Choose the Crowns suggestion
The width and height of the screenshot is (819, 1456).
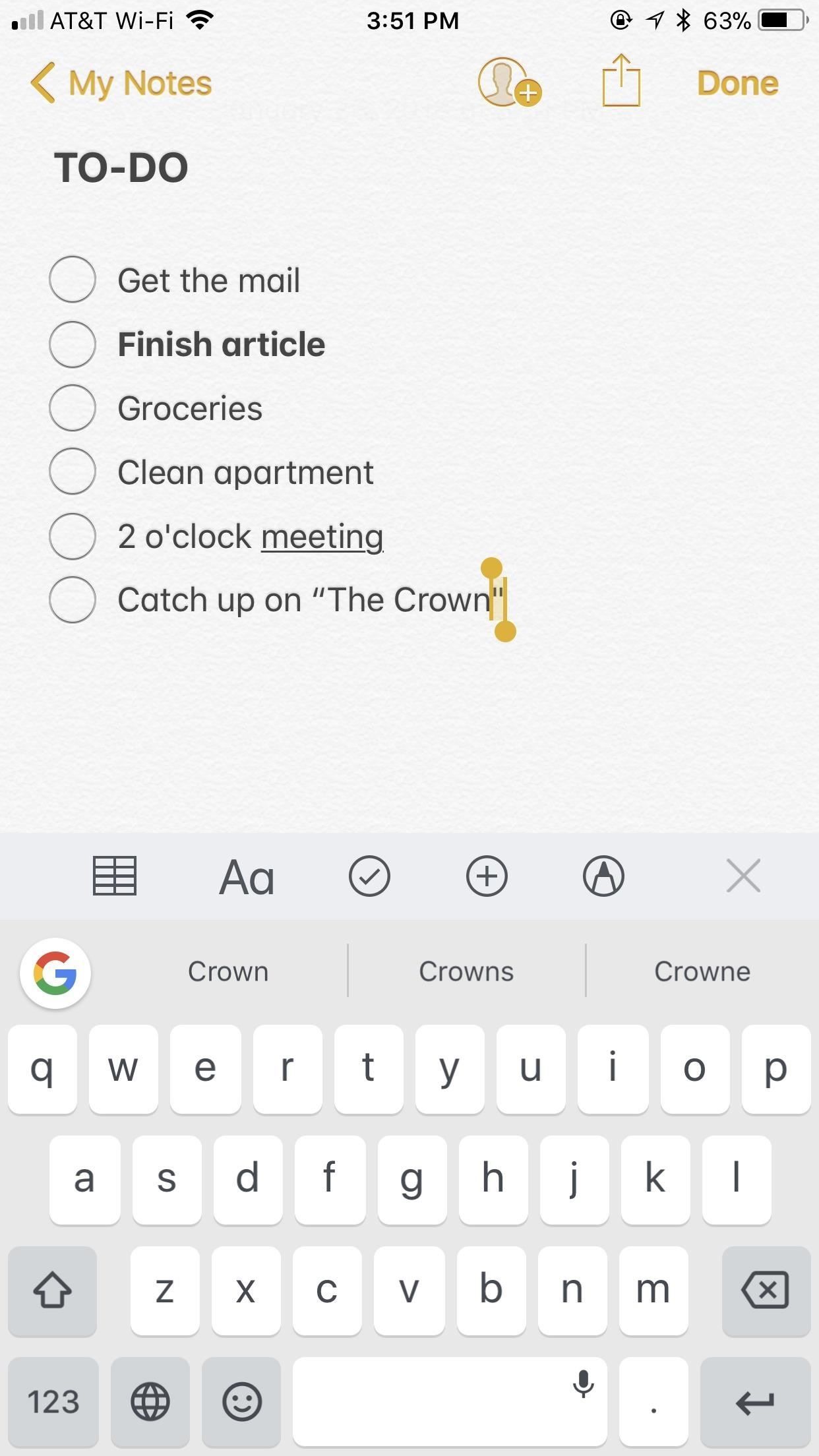466,971
